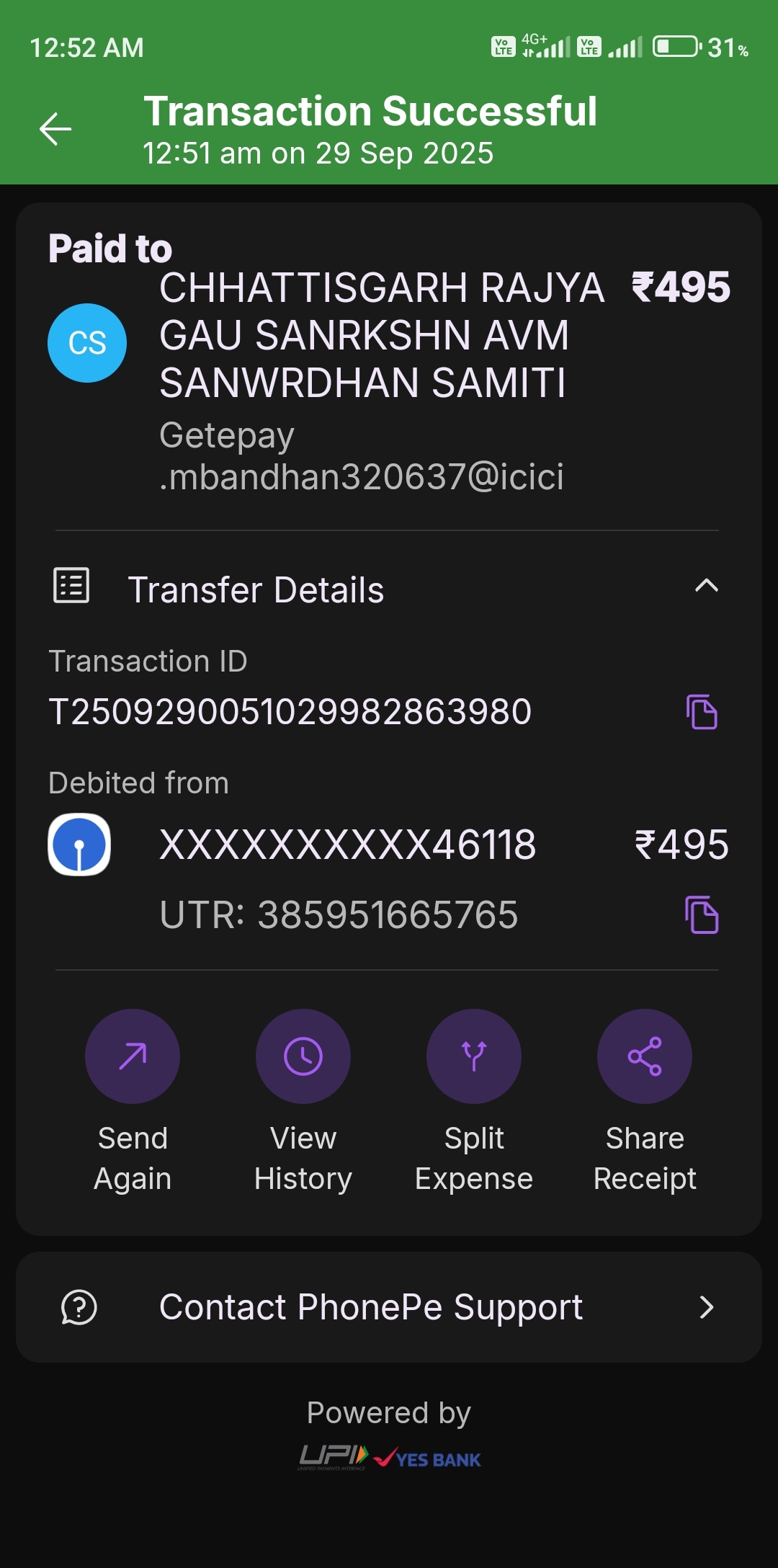Open Contact PhonePe Support
The width and height of the screenshot is (778, 1568).
[x=389, y=1307]
